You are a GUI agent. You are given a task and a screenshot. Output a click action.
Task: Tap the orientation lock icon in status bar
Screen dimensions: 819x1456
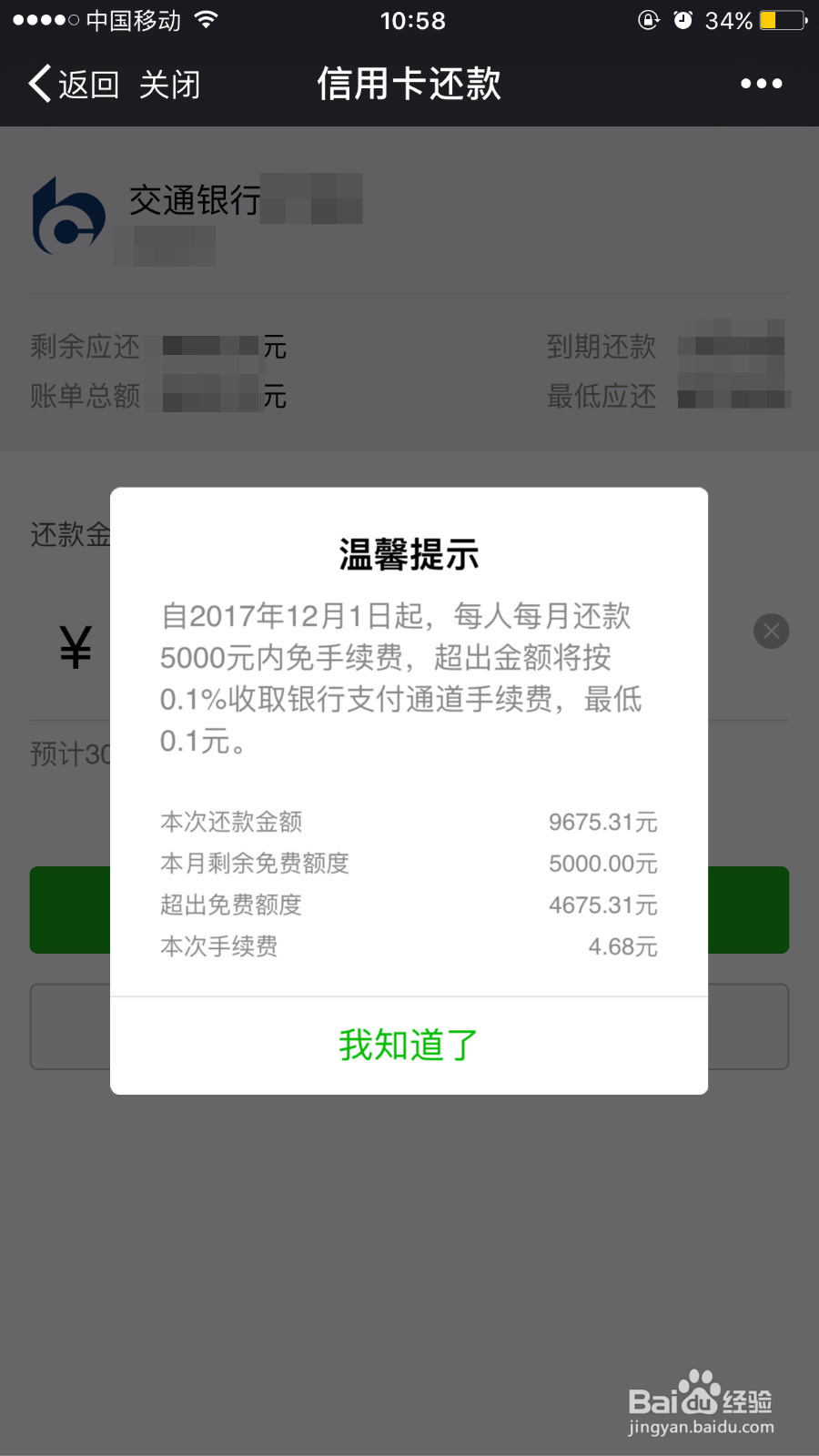click(x=648, y=19)
